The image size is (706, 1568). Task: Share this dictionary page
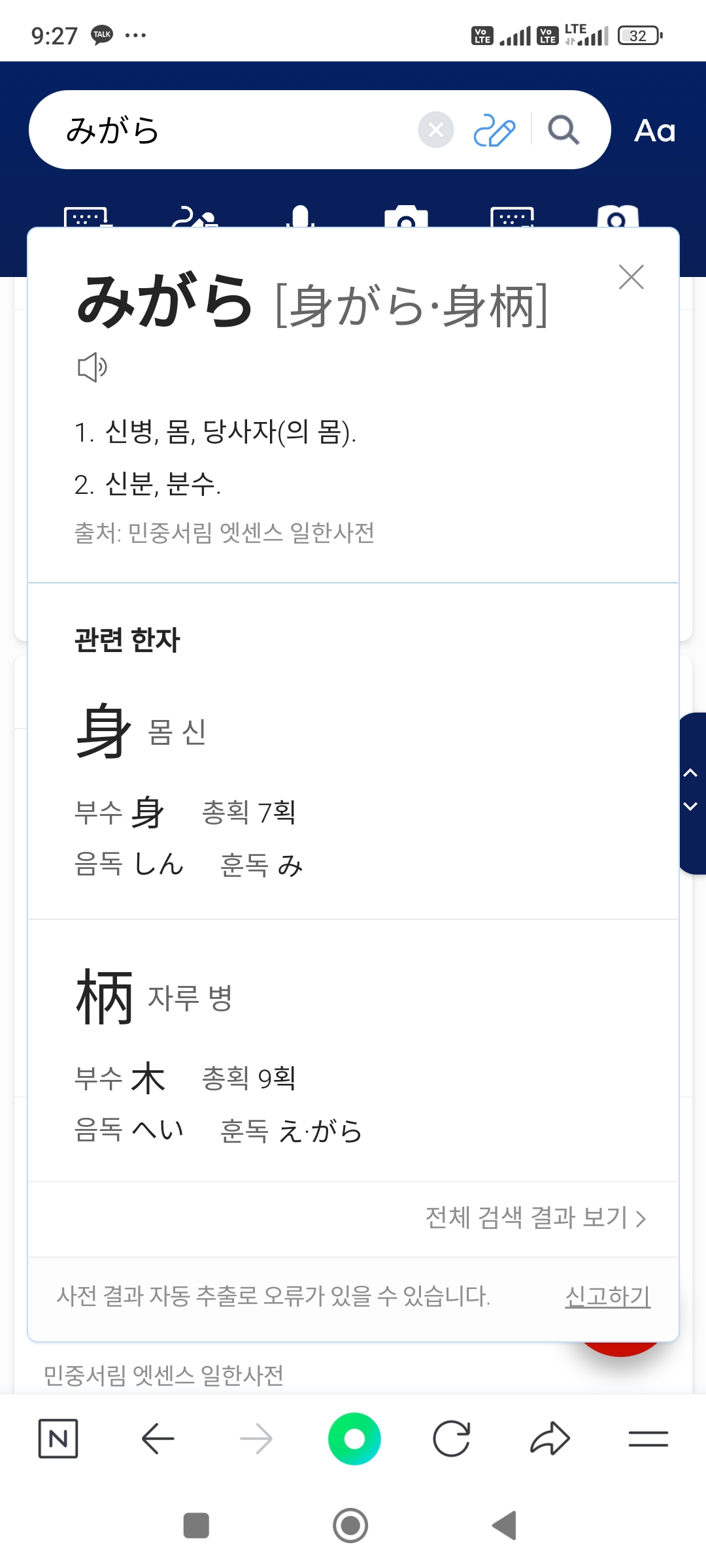[x=550, y=1439]
